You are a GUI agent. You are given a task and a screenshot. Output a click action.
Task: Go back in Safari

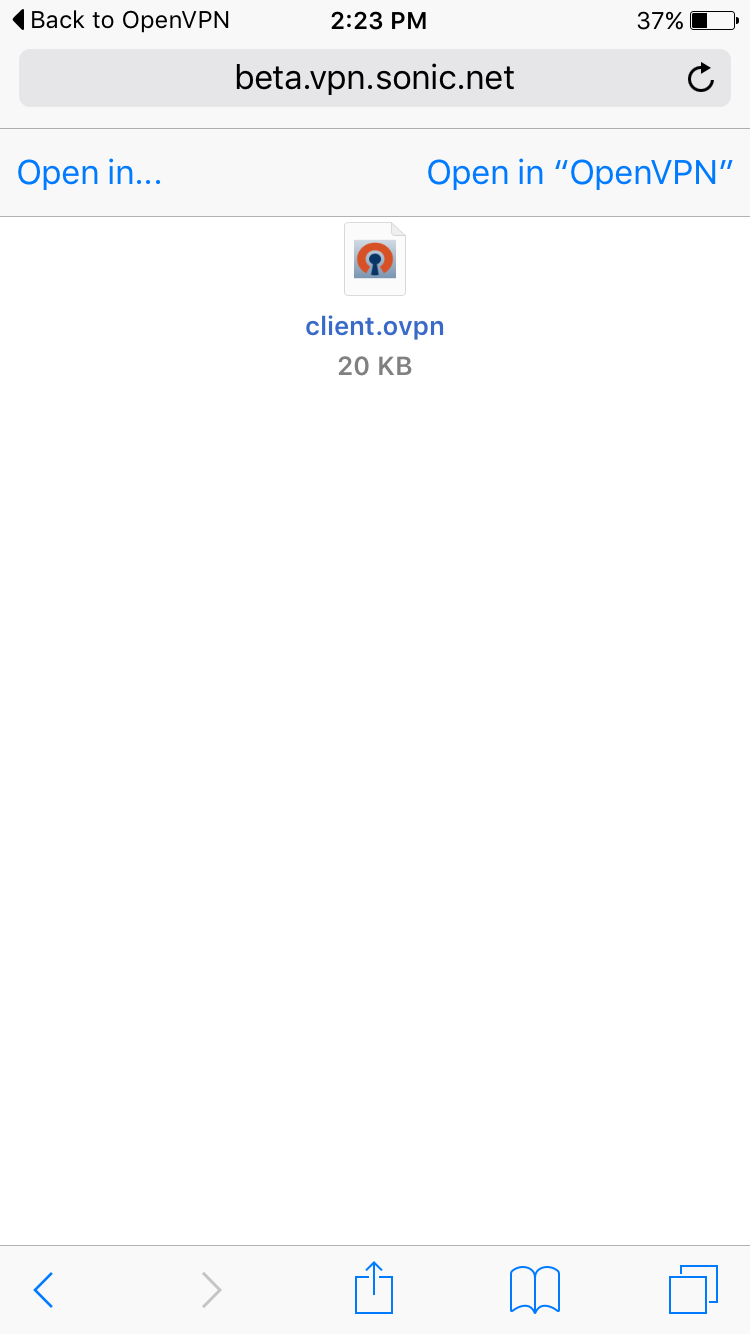pyautogui.click(x=43, y=1290)
